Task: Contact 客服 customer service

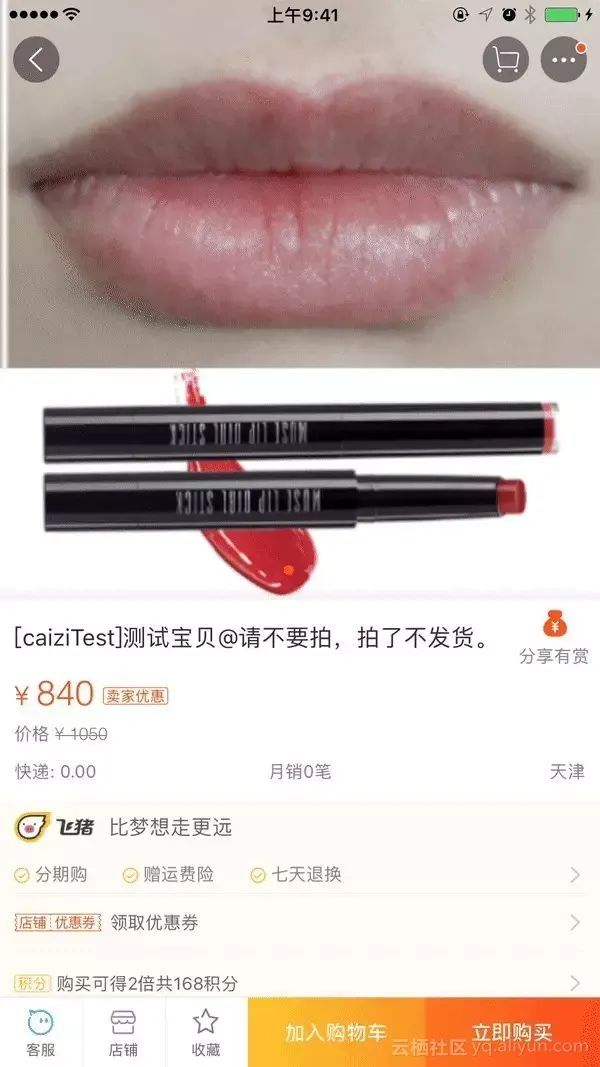Action: click(41, 1032)
